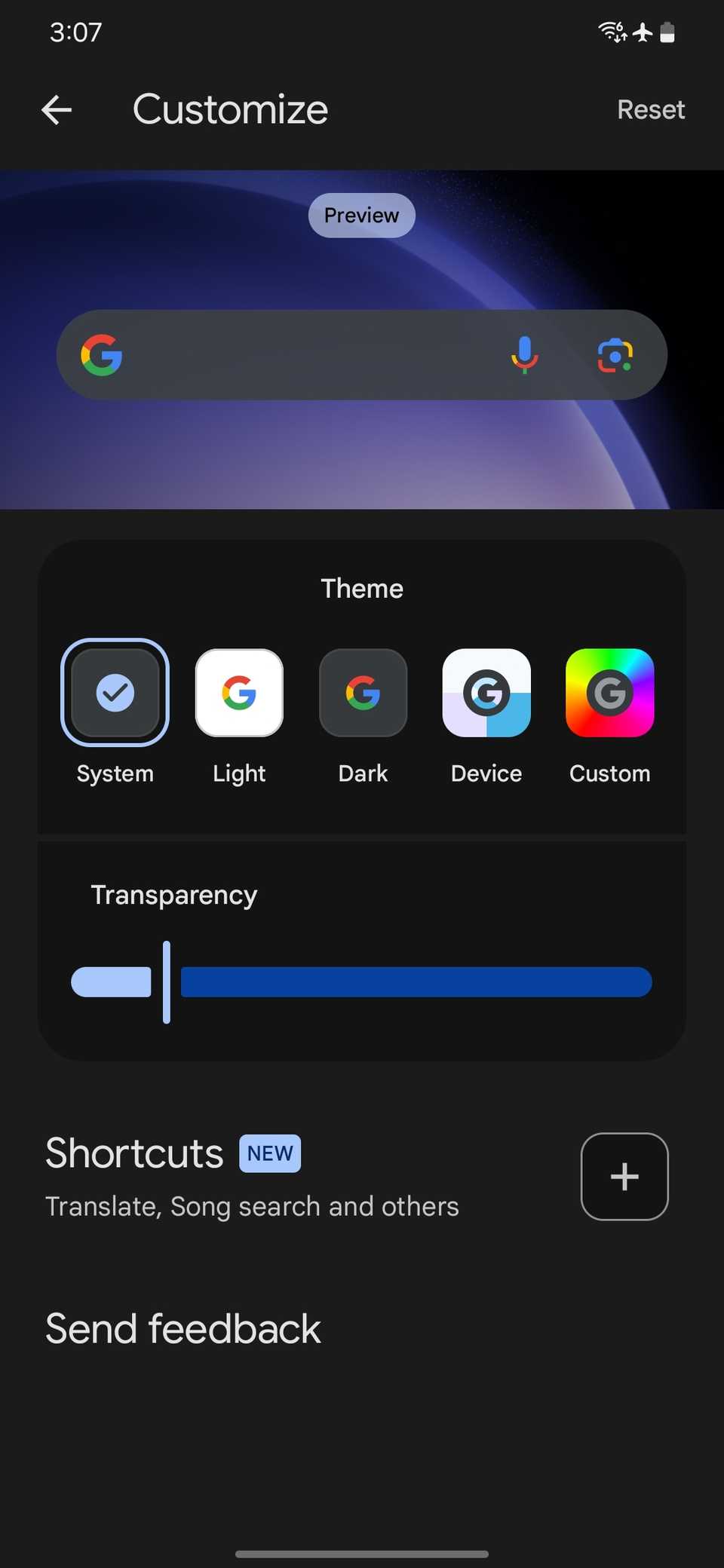This screenshot has width=724, height=1568.
Task: Tap the rainbow Custom theme icon
Action: [x=609, y=692]
